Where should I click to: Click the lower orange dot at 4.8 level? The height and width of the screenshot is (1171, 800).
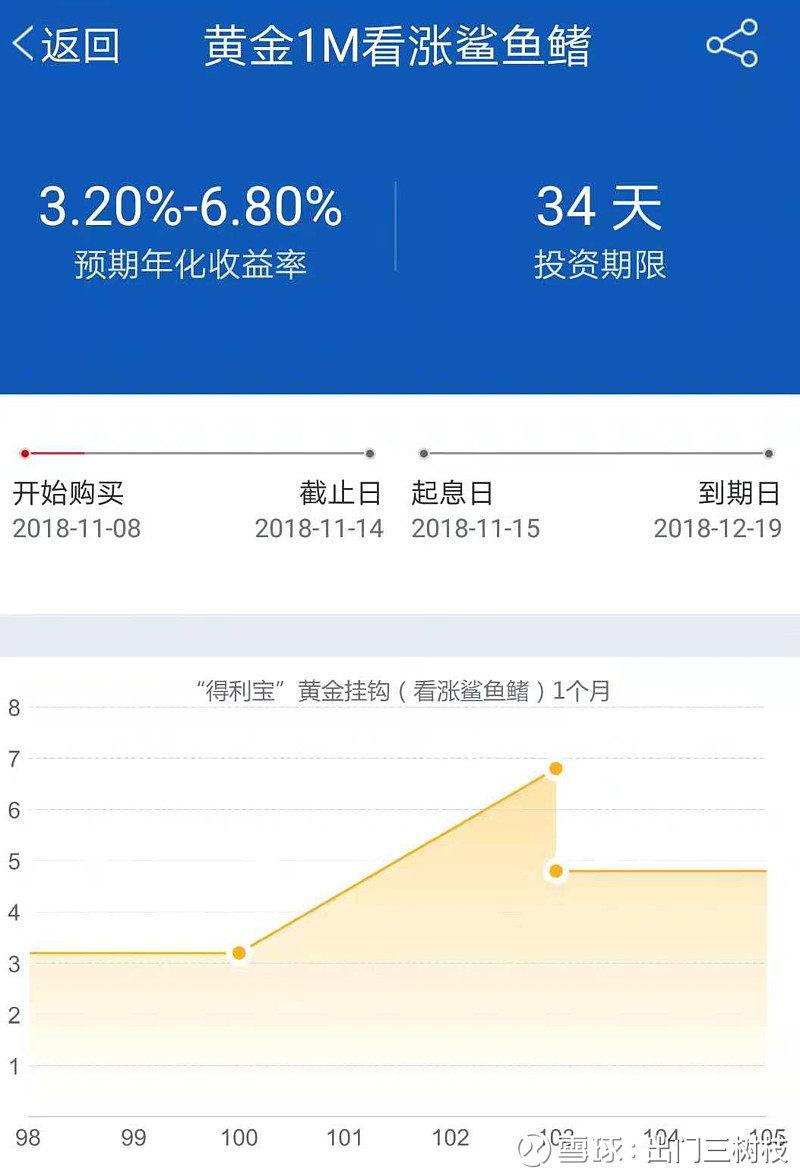(556, 871)
